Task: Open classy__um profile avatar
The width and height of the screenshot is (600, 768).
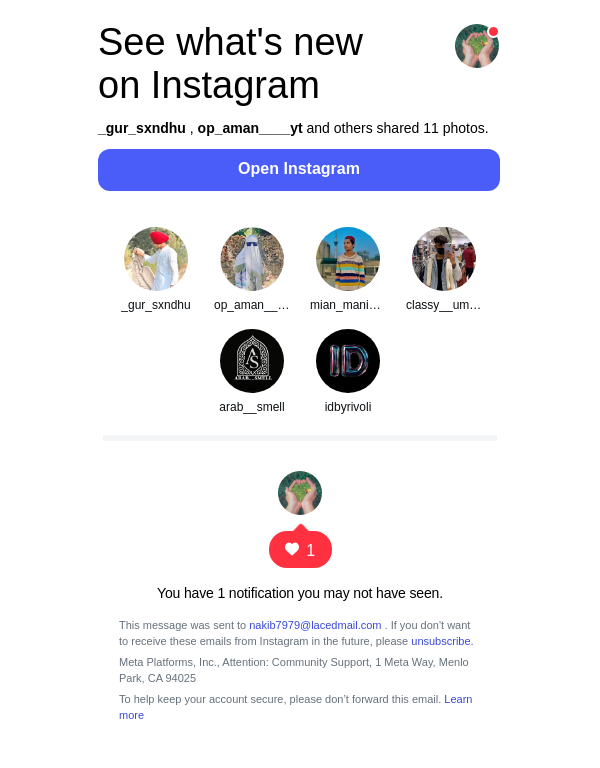Action: (x=444, y=259)
